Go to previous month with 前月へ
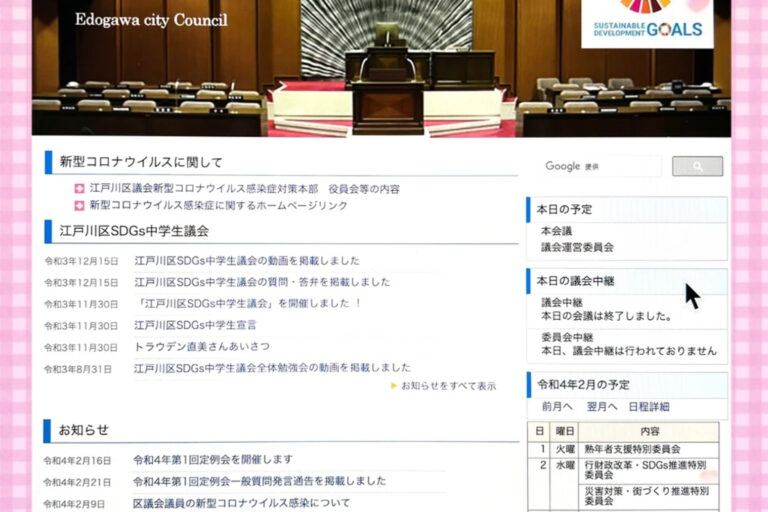 point(557,407)
